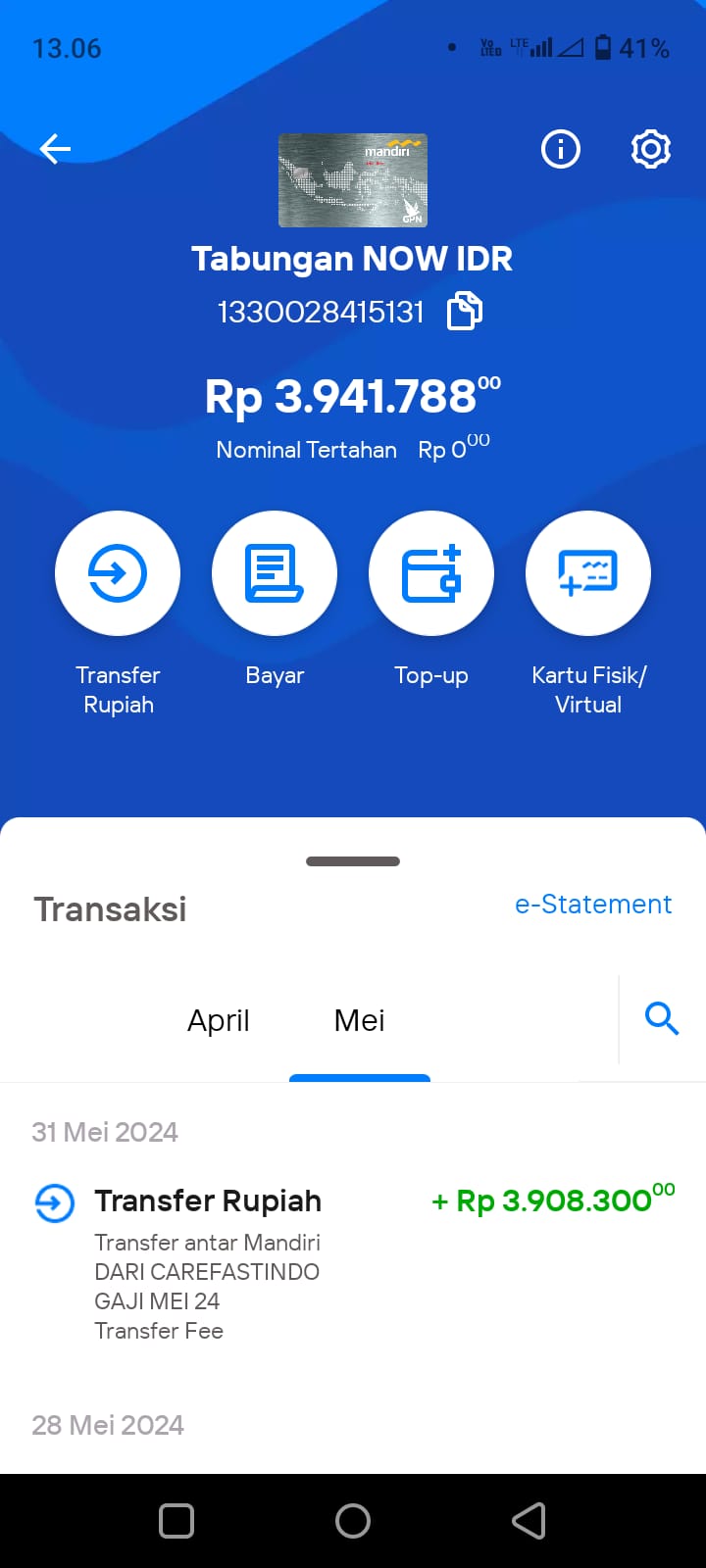Open the 31 Mei Transfer Rupiah transaction
Image resolution: width=706 pixels, height=1568 pixels.
point(353,1264)
